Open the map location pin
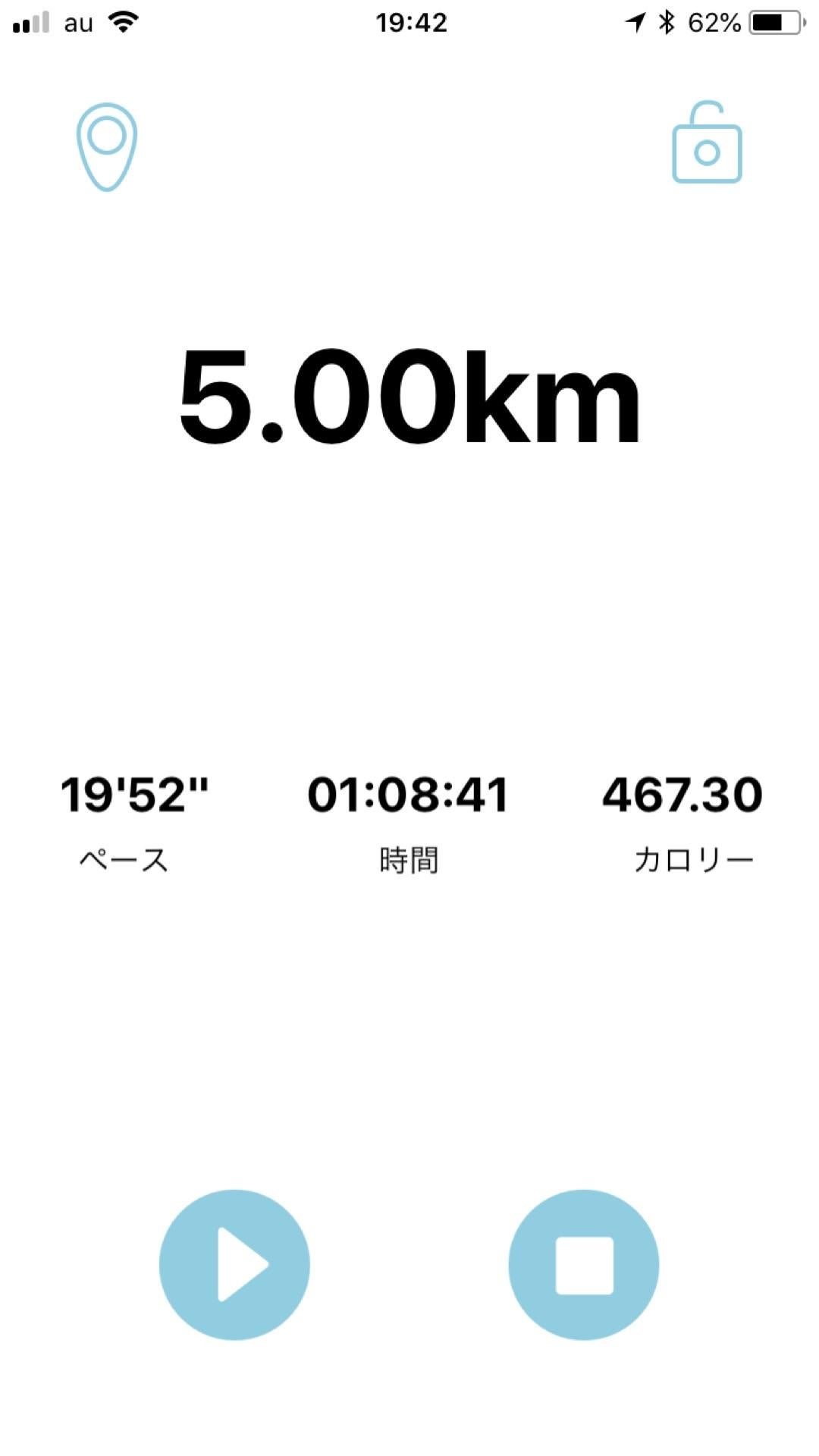The image size is (819, 1456). 106,146
